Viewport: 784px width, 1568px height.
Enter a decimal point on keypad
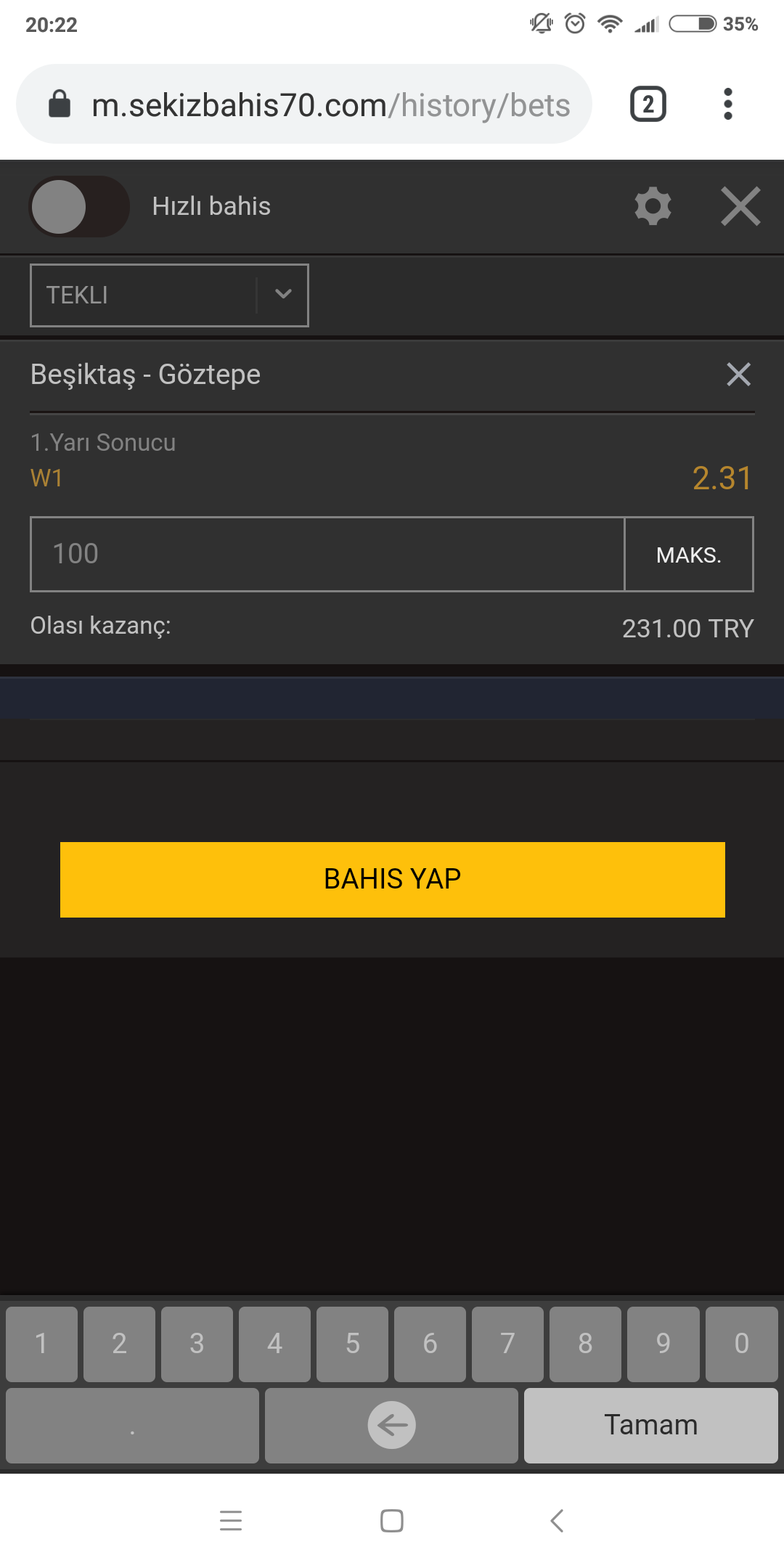point(132,1425)
